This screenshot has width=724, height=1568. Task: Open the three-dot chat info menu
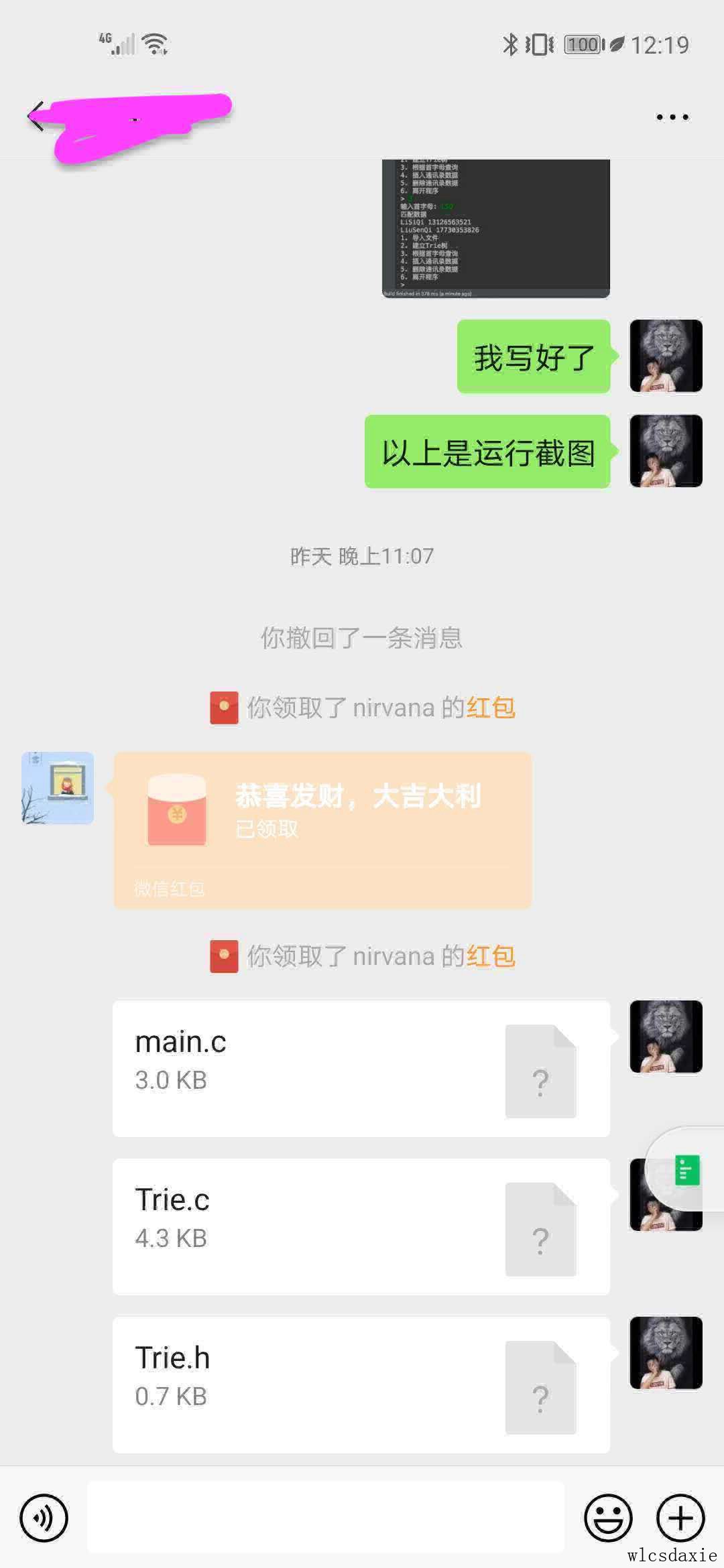(x=672, y=117)
